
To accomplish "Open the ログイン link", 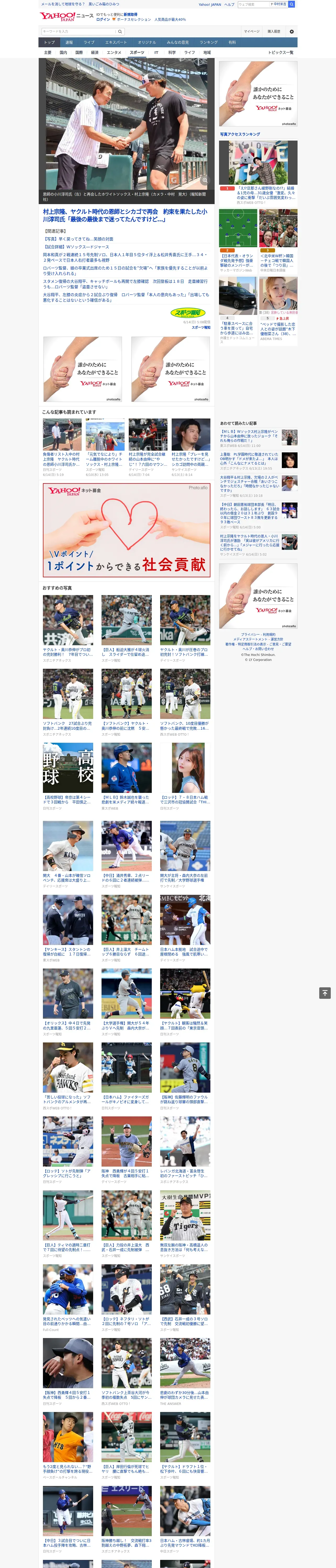I will click(x=103, y=20).
